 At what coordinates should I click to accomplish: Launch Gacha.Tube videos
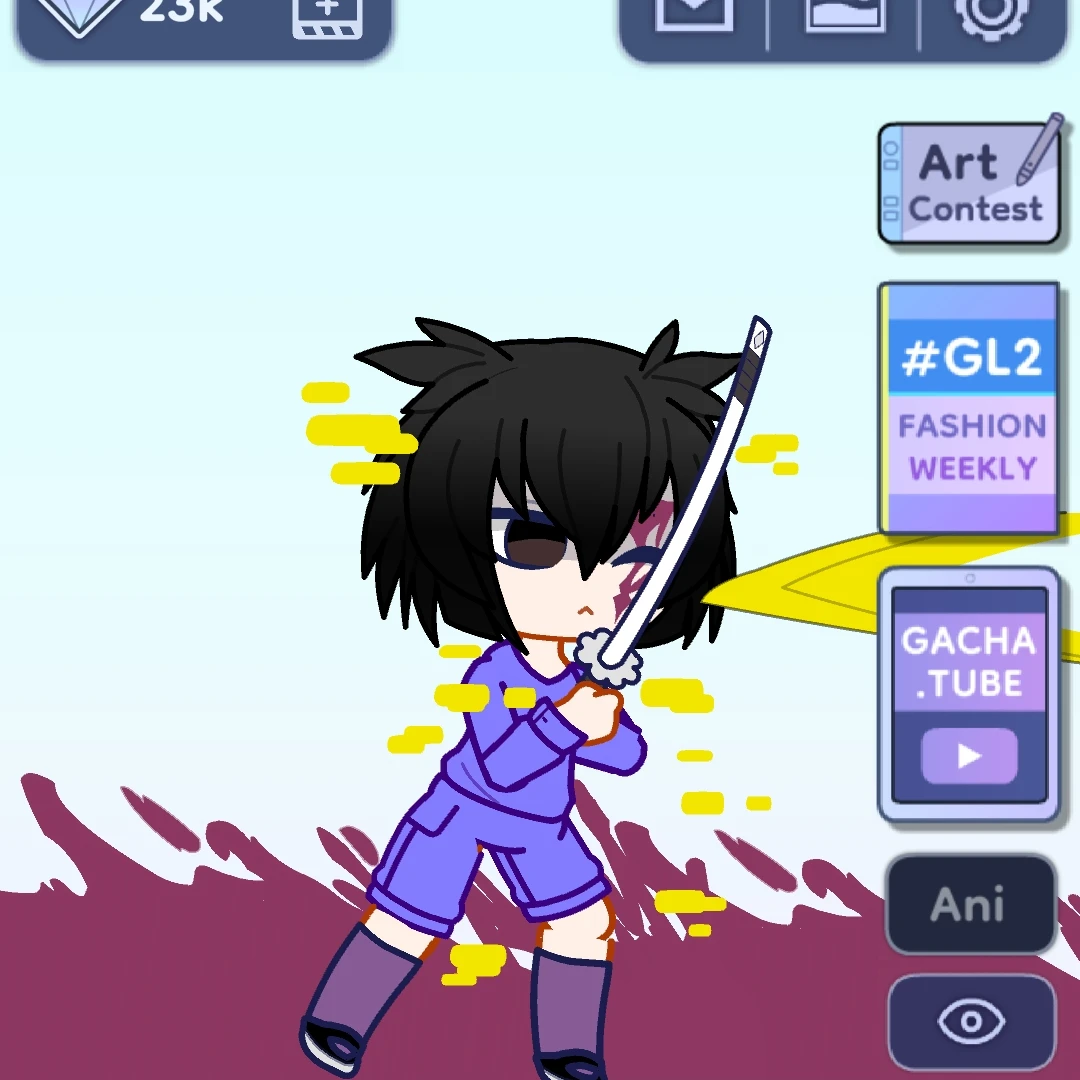tap(968, 693)
